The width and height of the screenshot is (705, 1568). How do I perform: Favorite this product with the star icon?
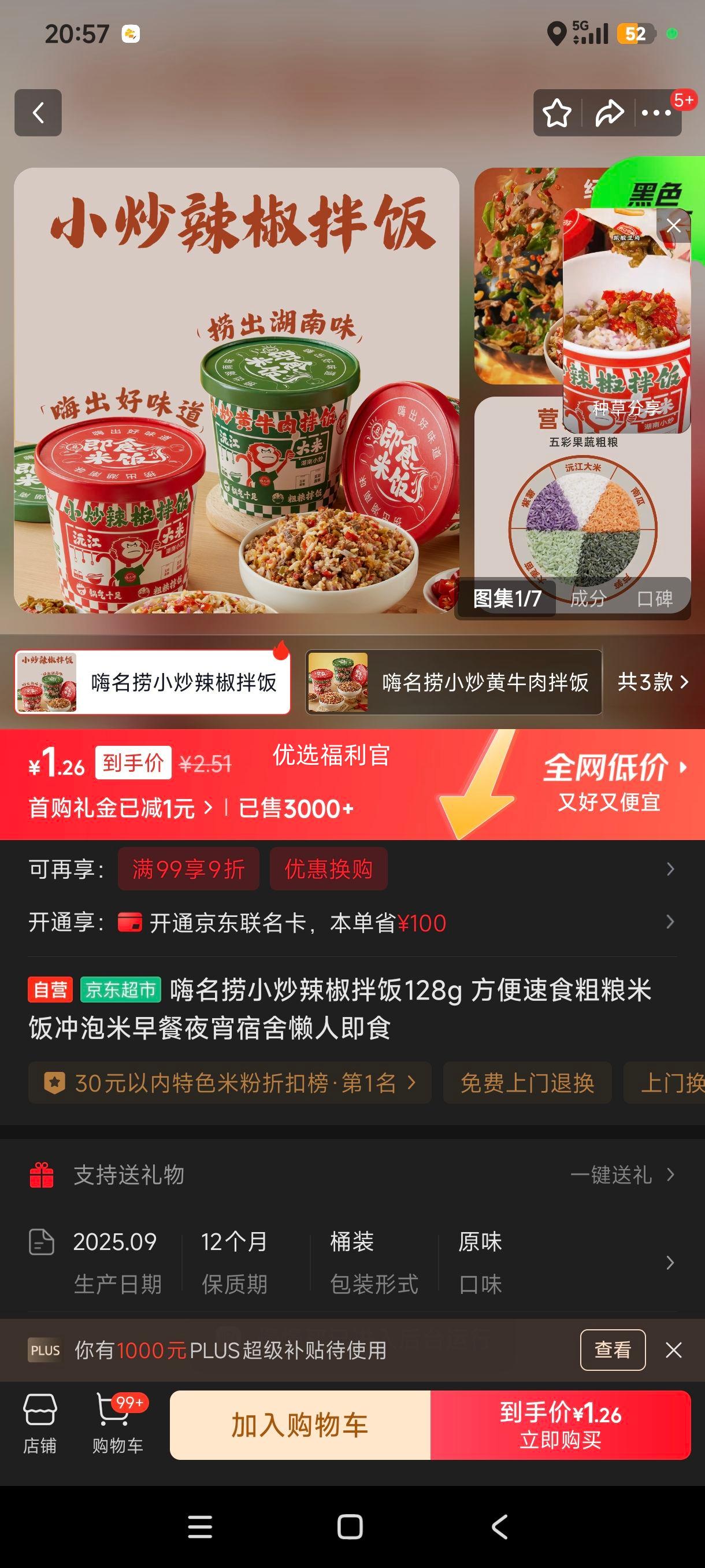[557, 113]
